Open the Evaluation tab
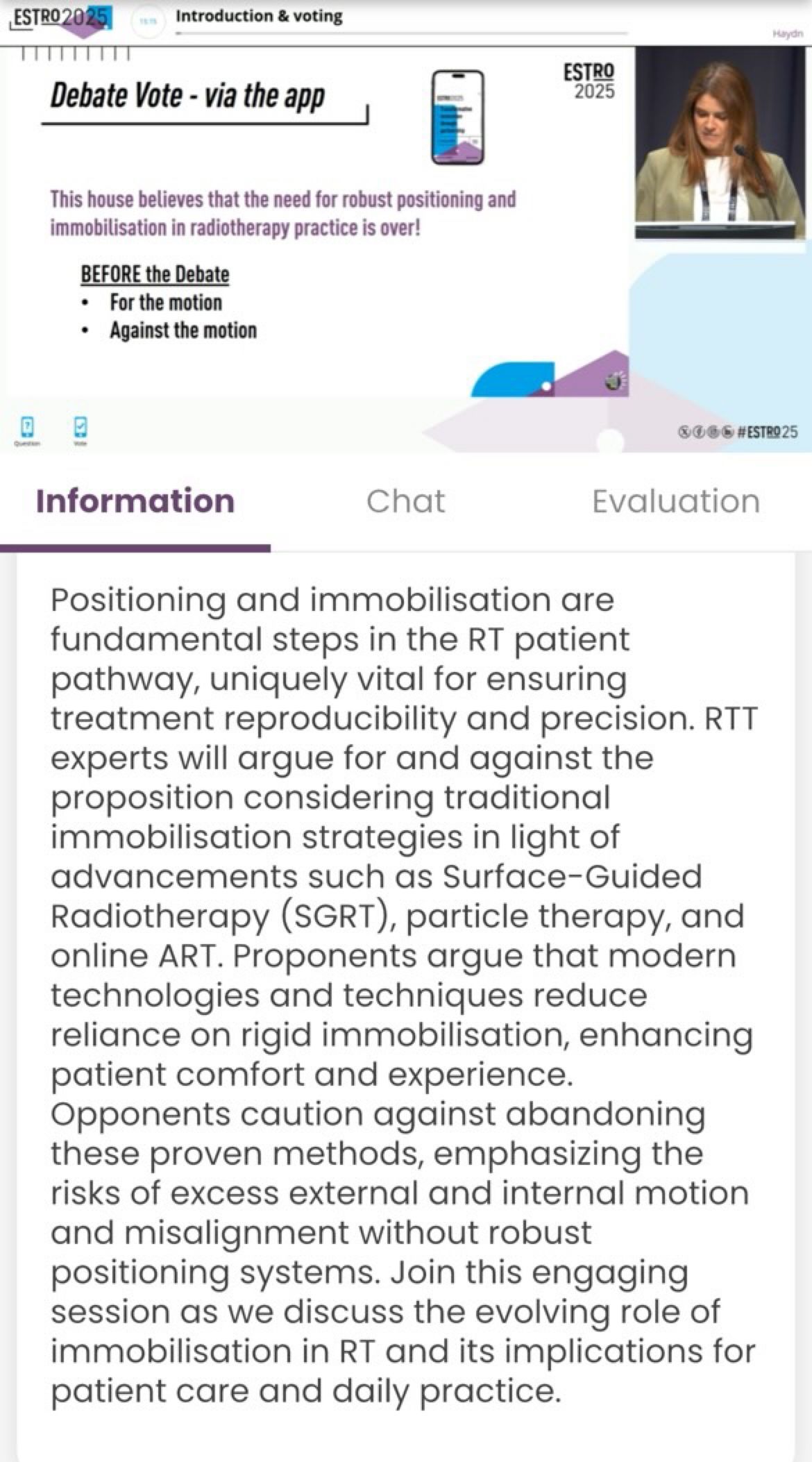 676,501
